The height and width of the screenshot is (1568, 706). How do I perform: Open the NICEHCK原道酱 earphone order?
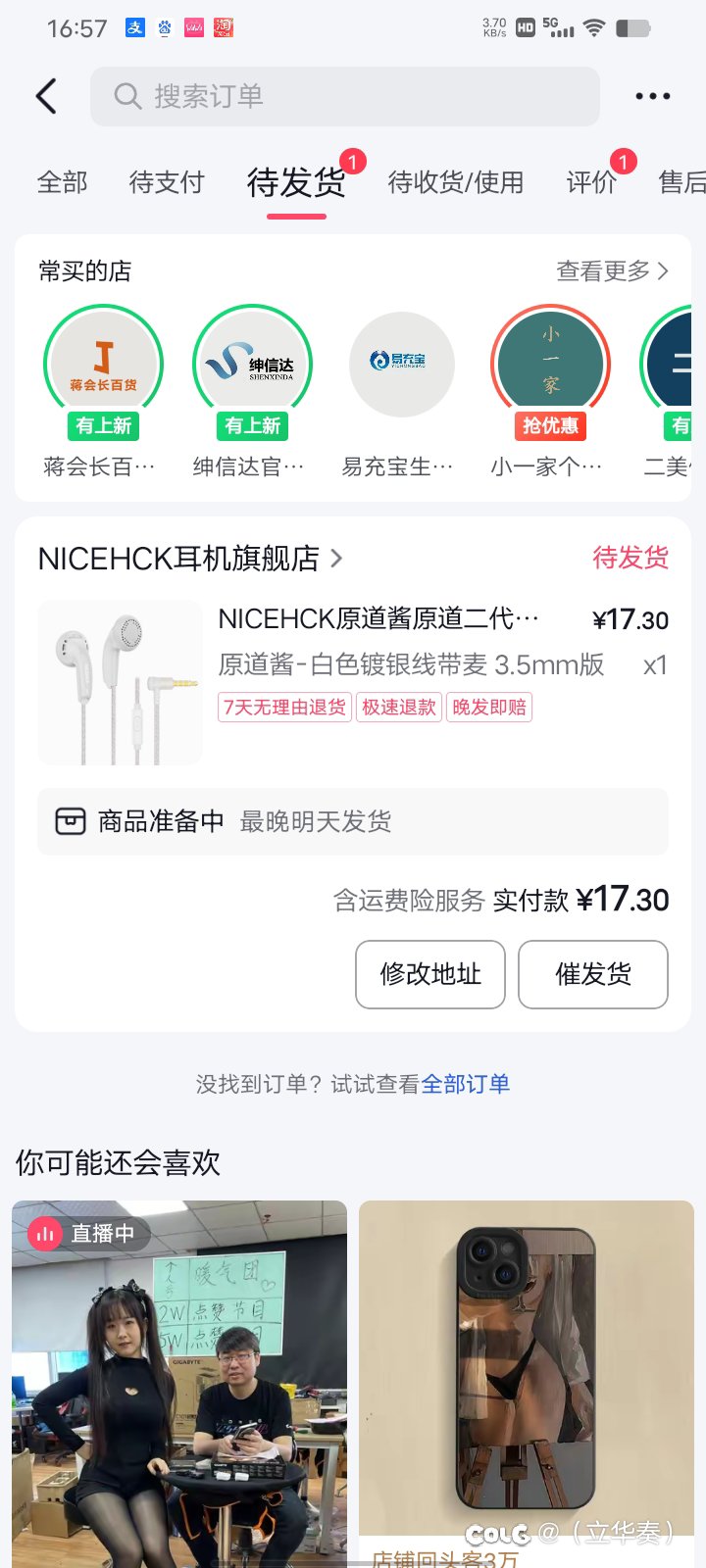pos(353,682)
